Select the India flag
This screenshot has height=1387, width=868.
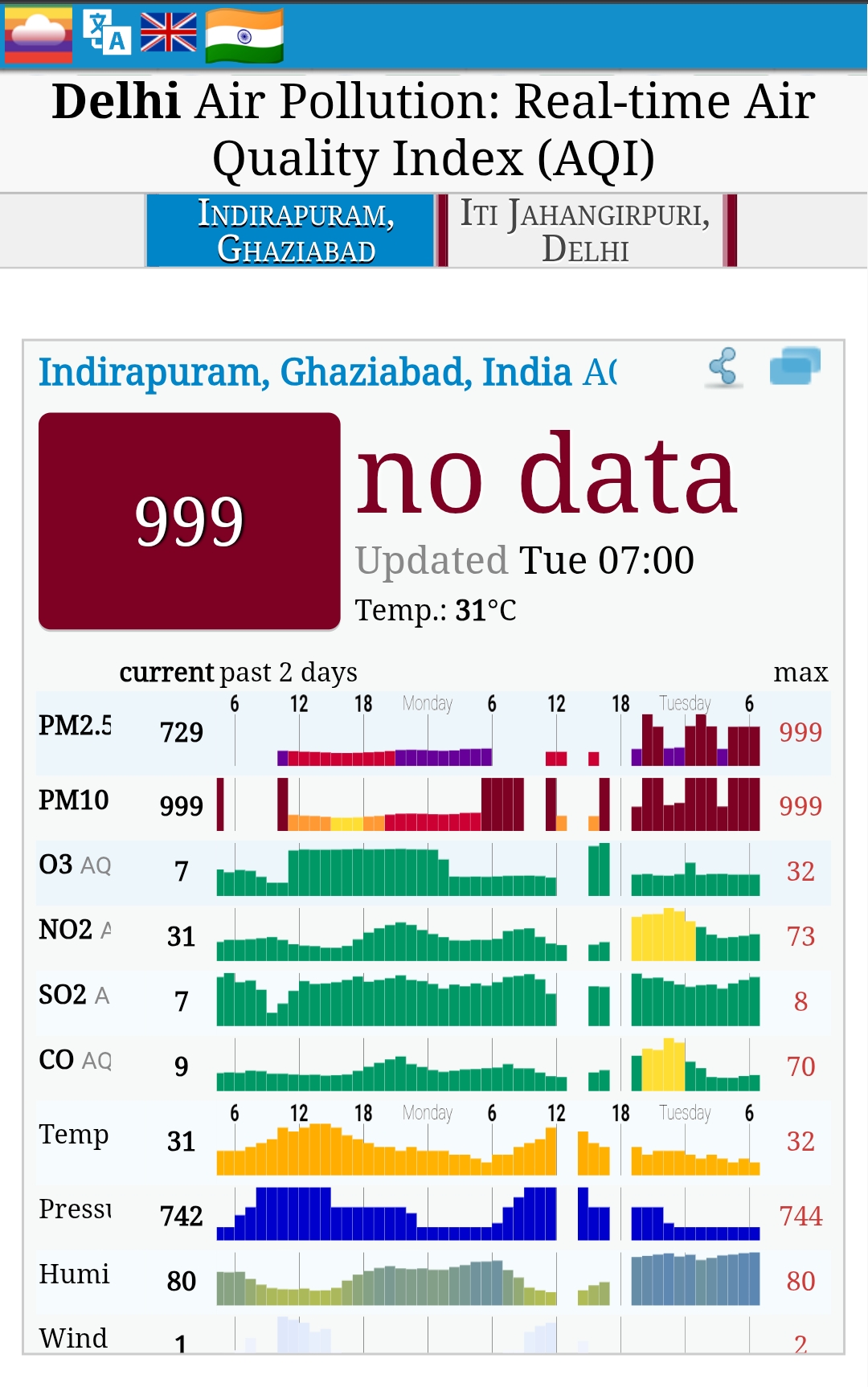click(244, 35)
